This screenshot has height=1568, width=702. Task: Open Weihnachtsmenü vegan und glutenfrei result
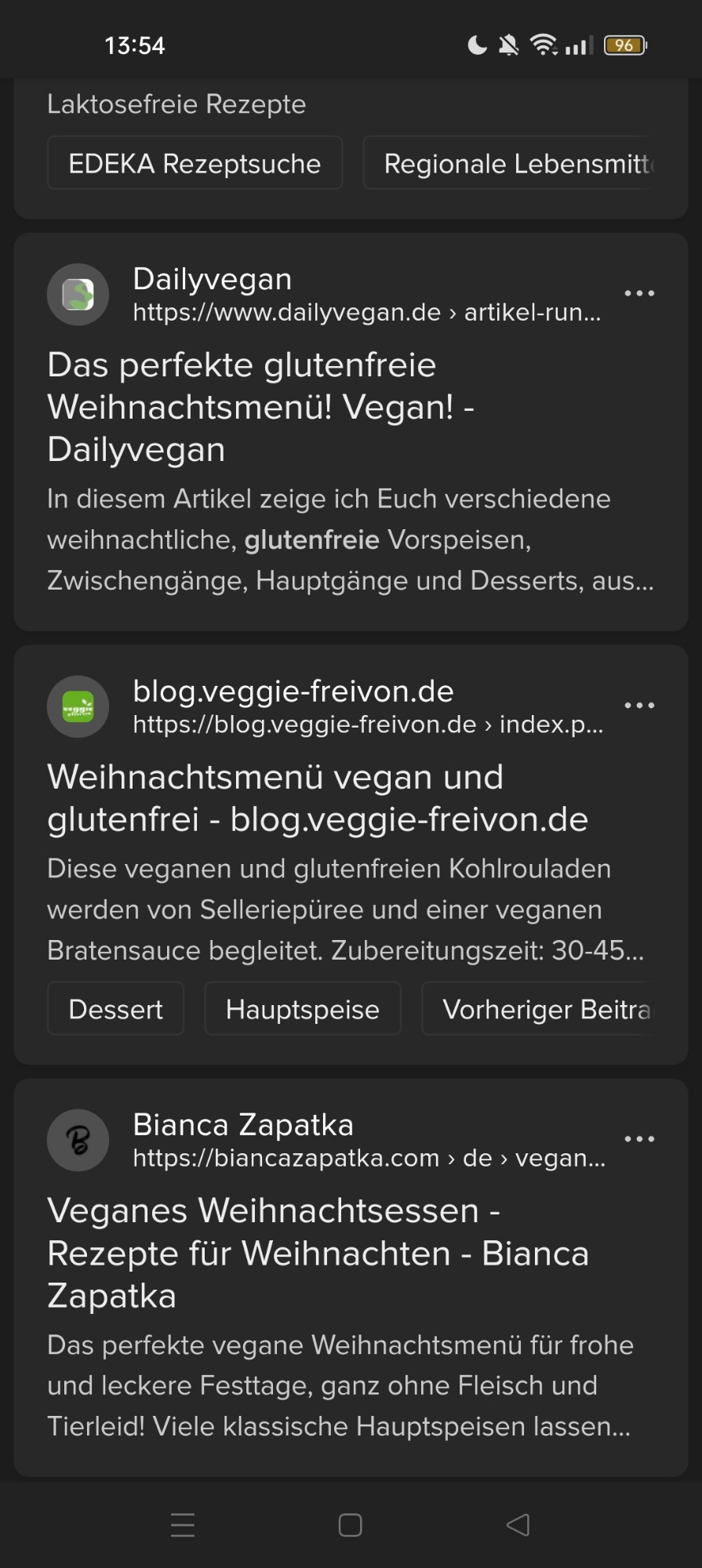point(317,798)
